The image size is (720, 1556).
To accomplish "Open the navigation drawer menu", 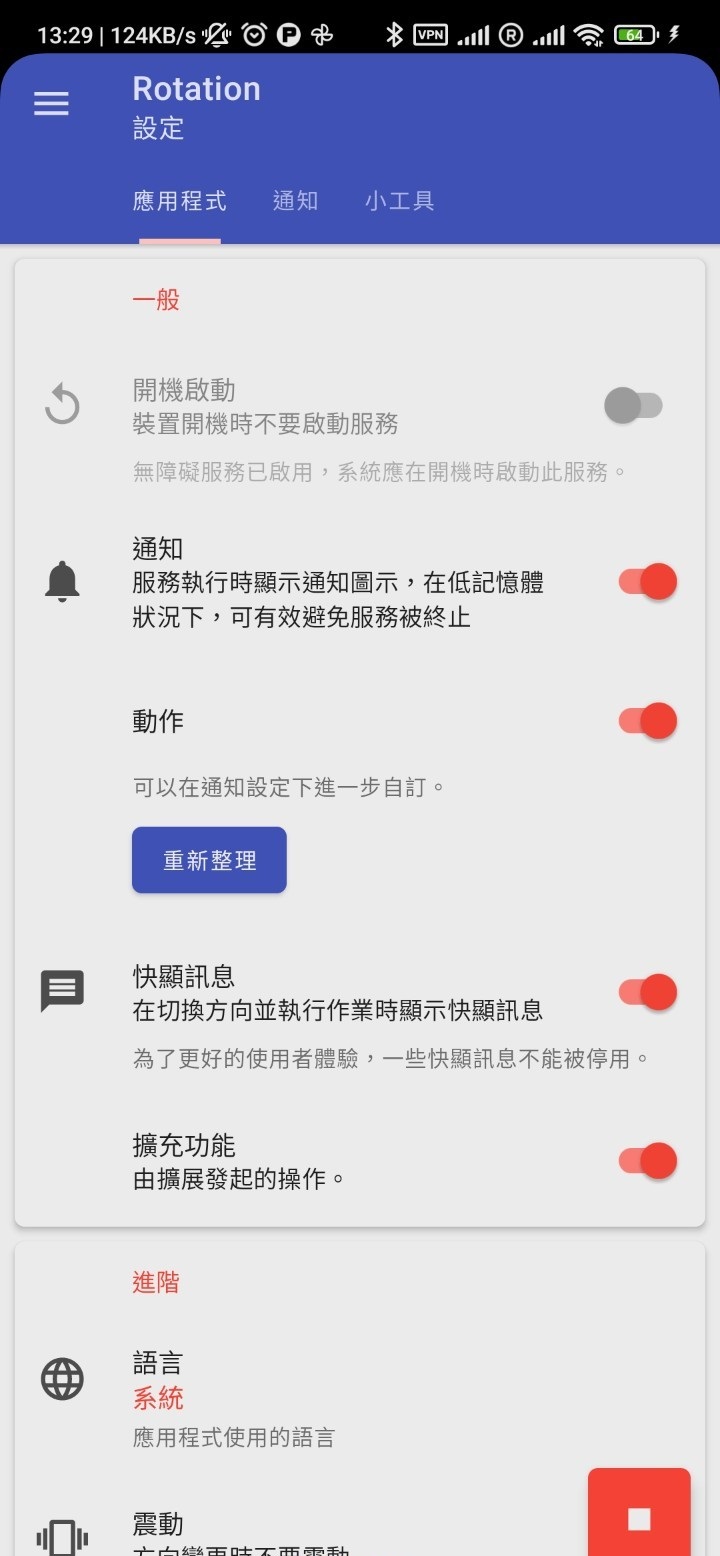I will [x=51, y=104].
